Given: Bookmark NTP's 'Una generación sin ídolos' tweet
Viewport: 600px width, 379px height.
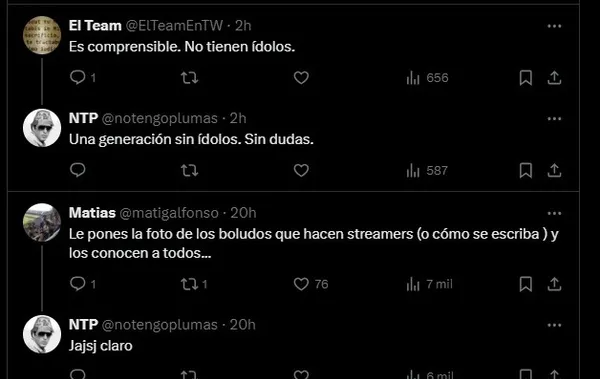Looking at the screenshot, I should pos(526,171).
